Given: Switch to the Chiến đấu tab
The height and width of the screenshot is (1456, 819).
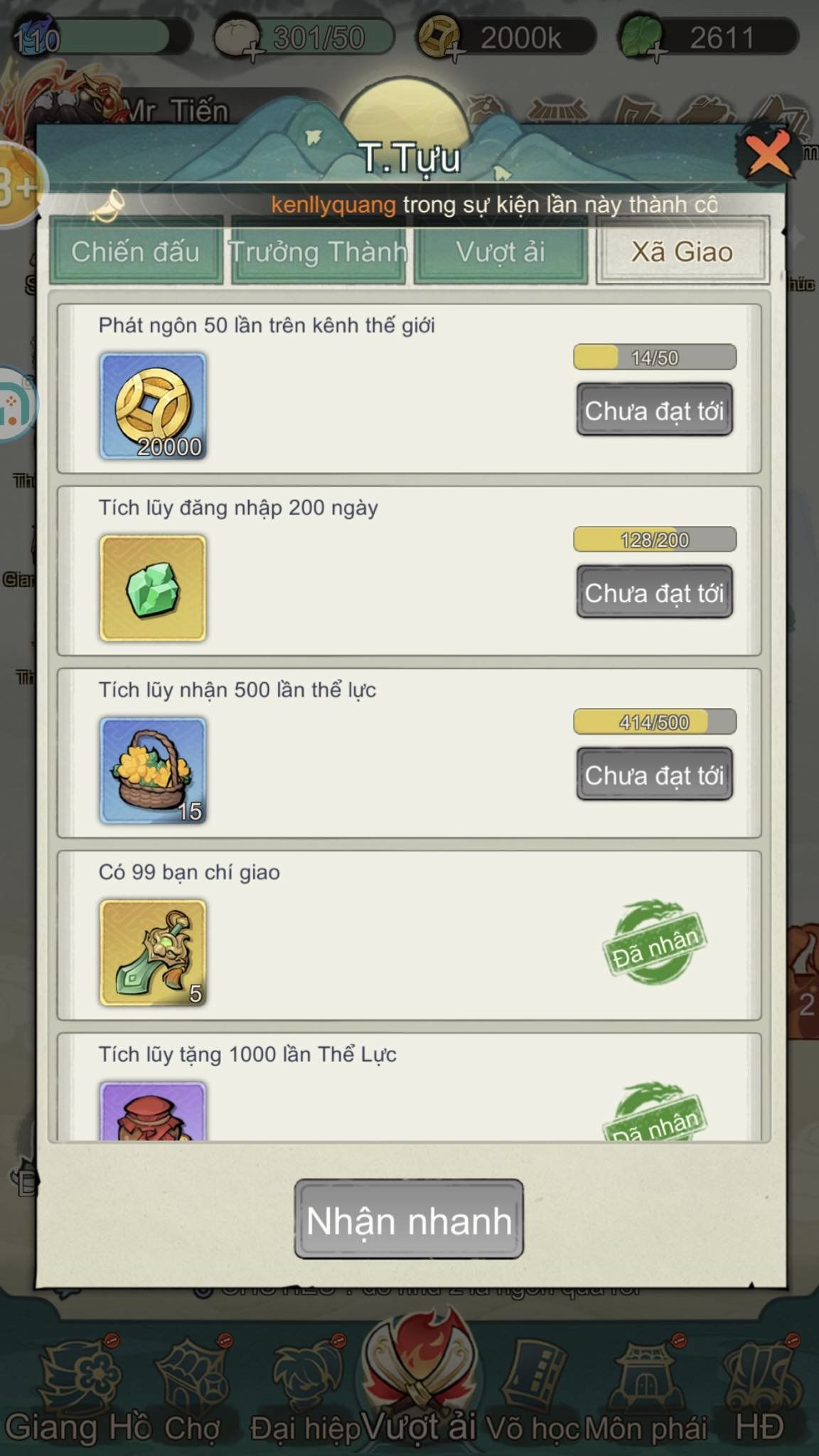Looking at the screenshot, I should 136,252.
